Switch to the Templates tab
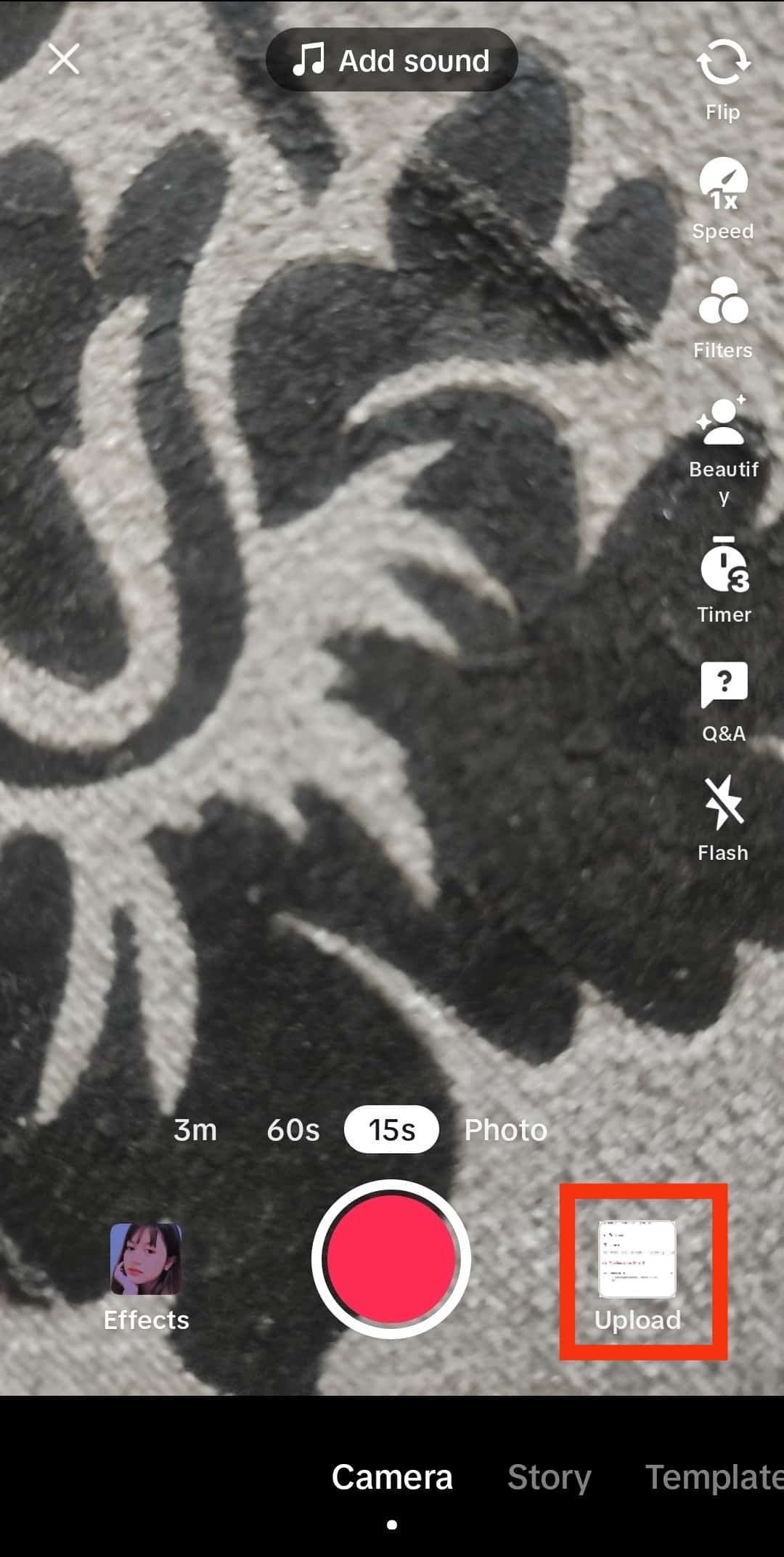The width and height of the screenshot is (784, 1557). pyautogui.click(x=714, y=1477)
